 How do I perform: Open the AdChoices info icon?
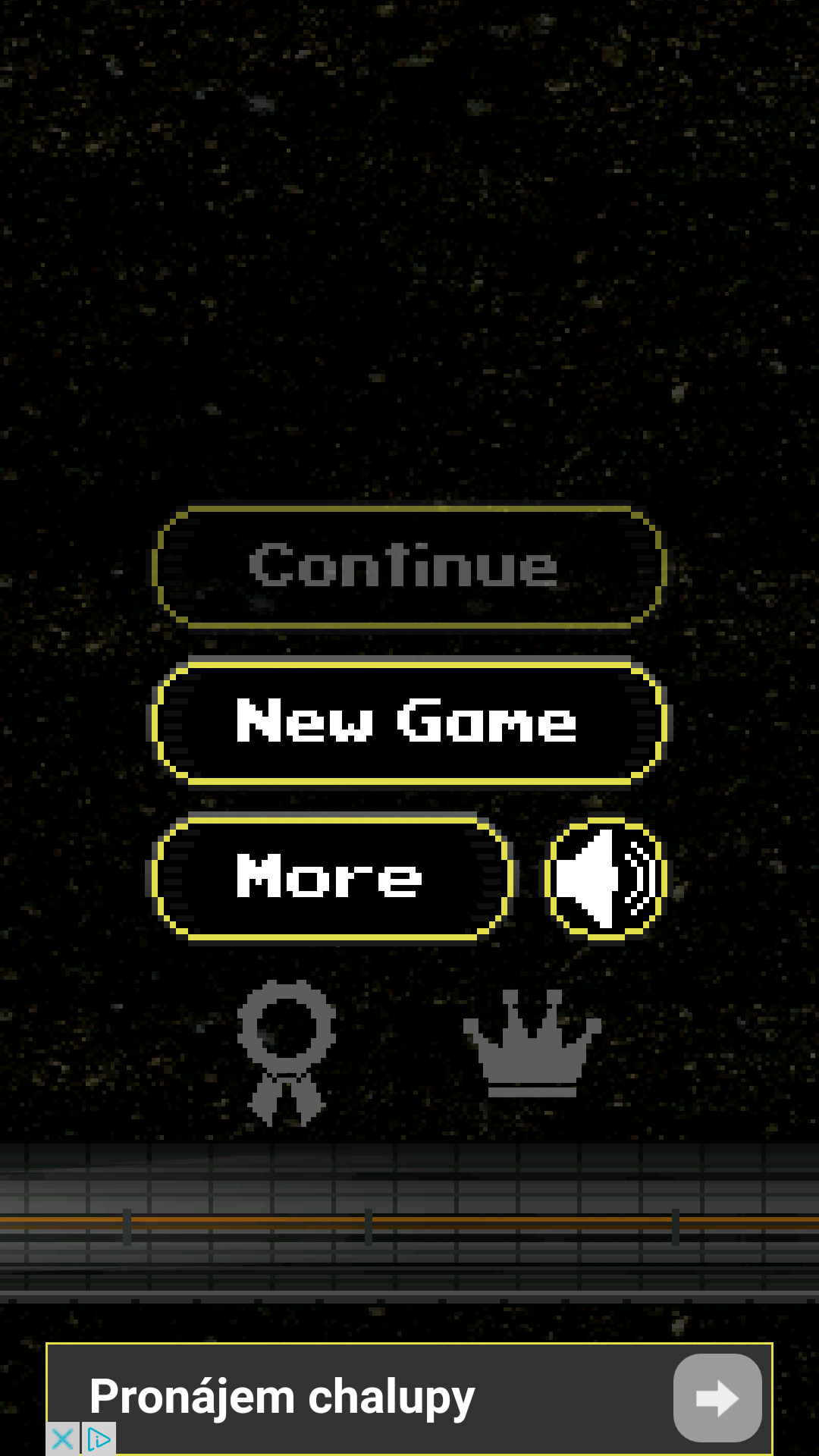99,1439
